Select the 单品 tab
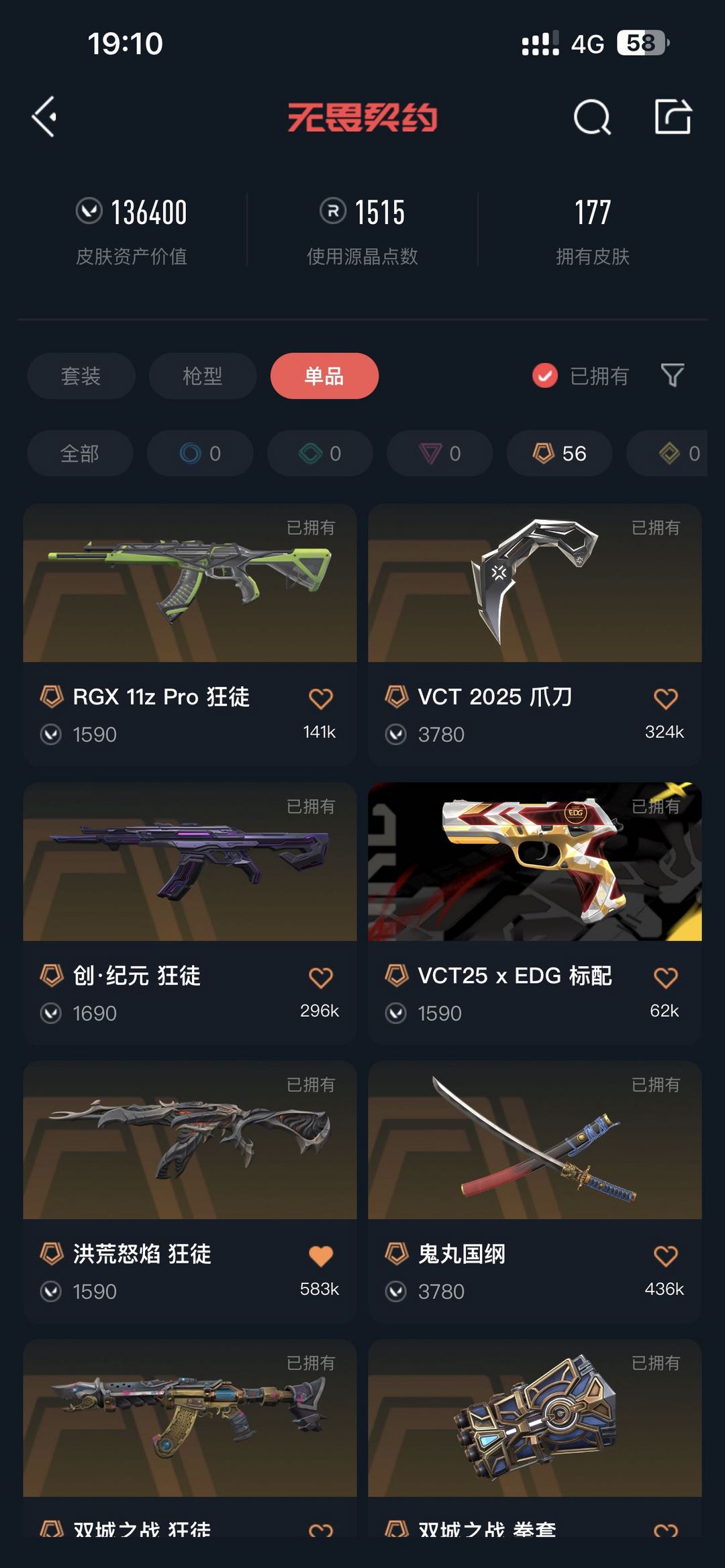This screenshot has width=725, height=1568. tap(324, 376)
